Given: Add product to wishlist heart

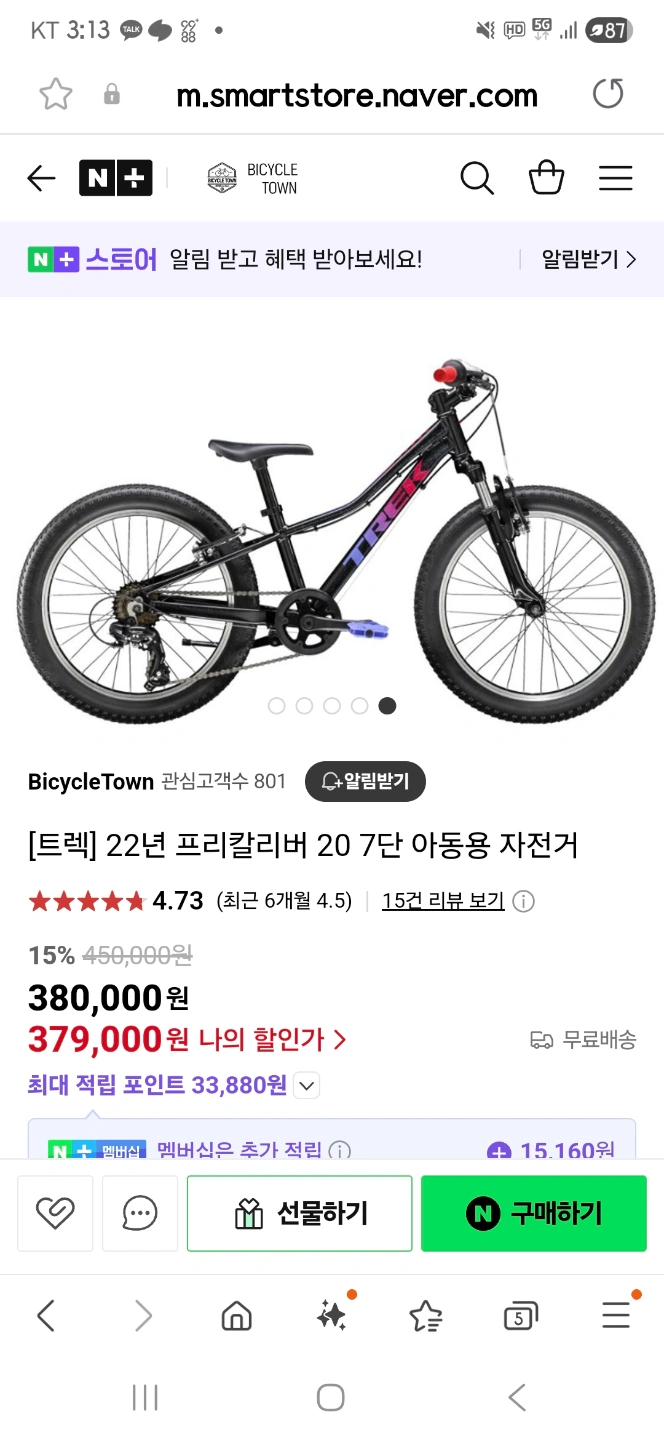Looking at the screenshot, I should pos(55,1213).
